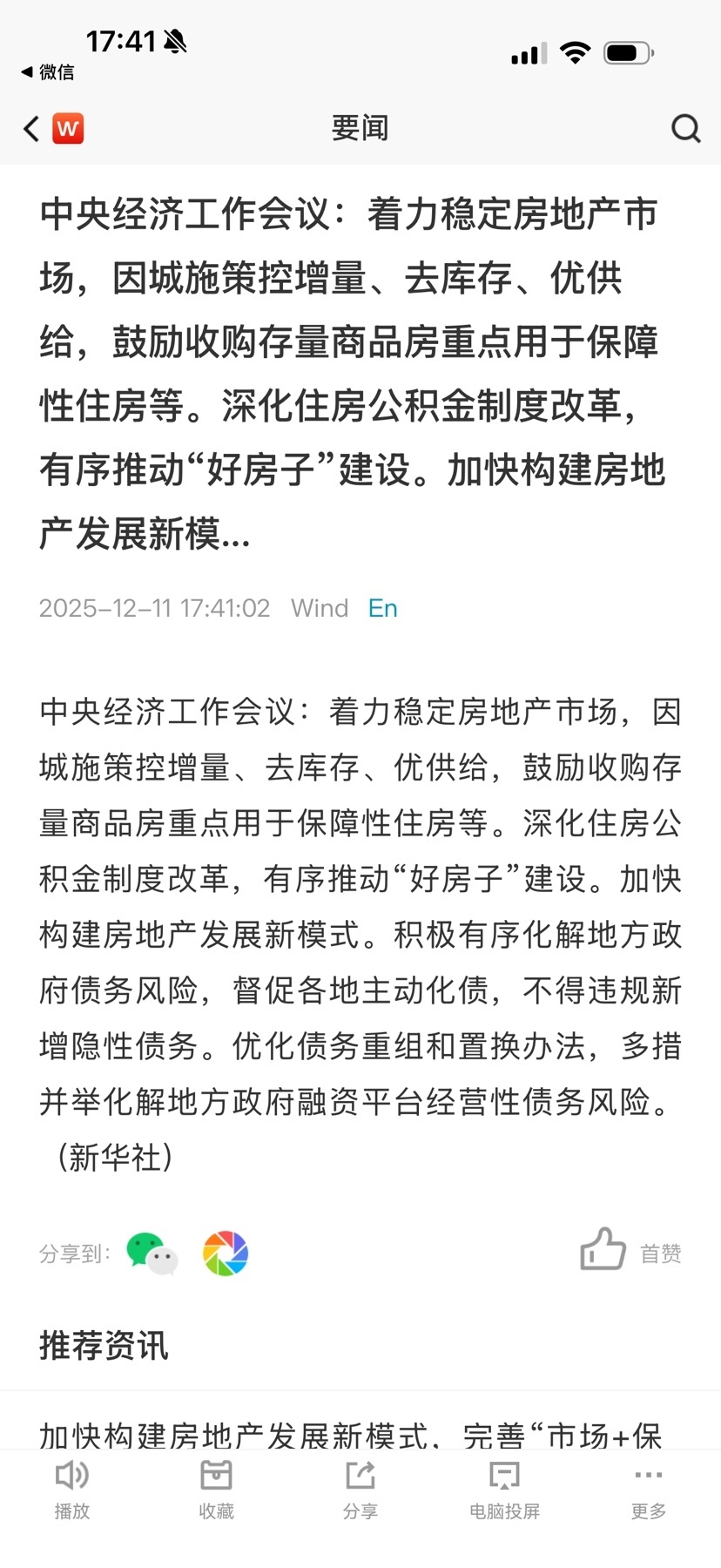Like this article with the thumbs-up

point(603,1251)
